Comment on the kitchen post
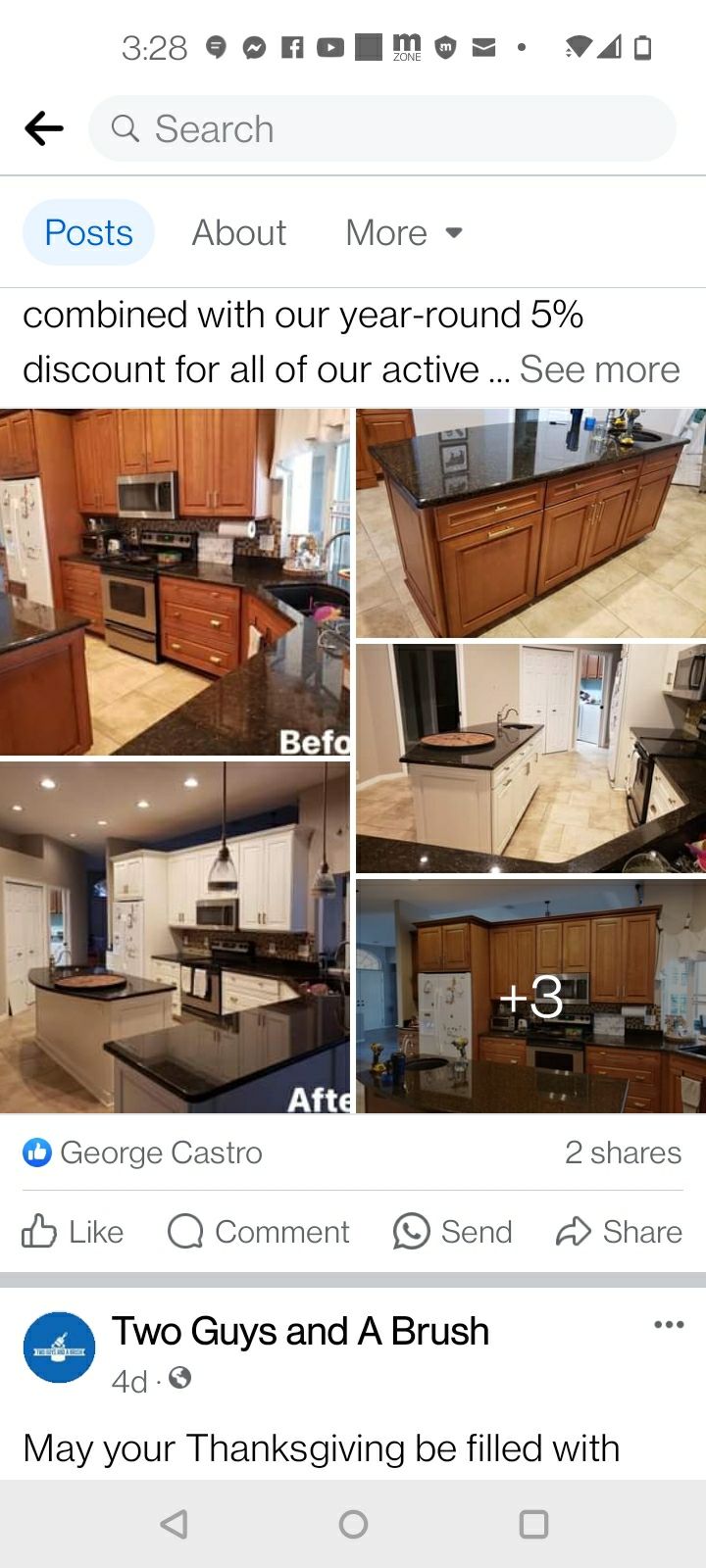This screenshot has height=1568, width=706. click(x=259, y=1232)
